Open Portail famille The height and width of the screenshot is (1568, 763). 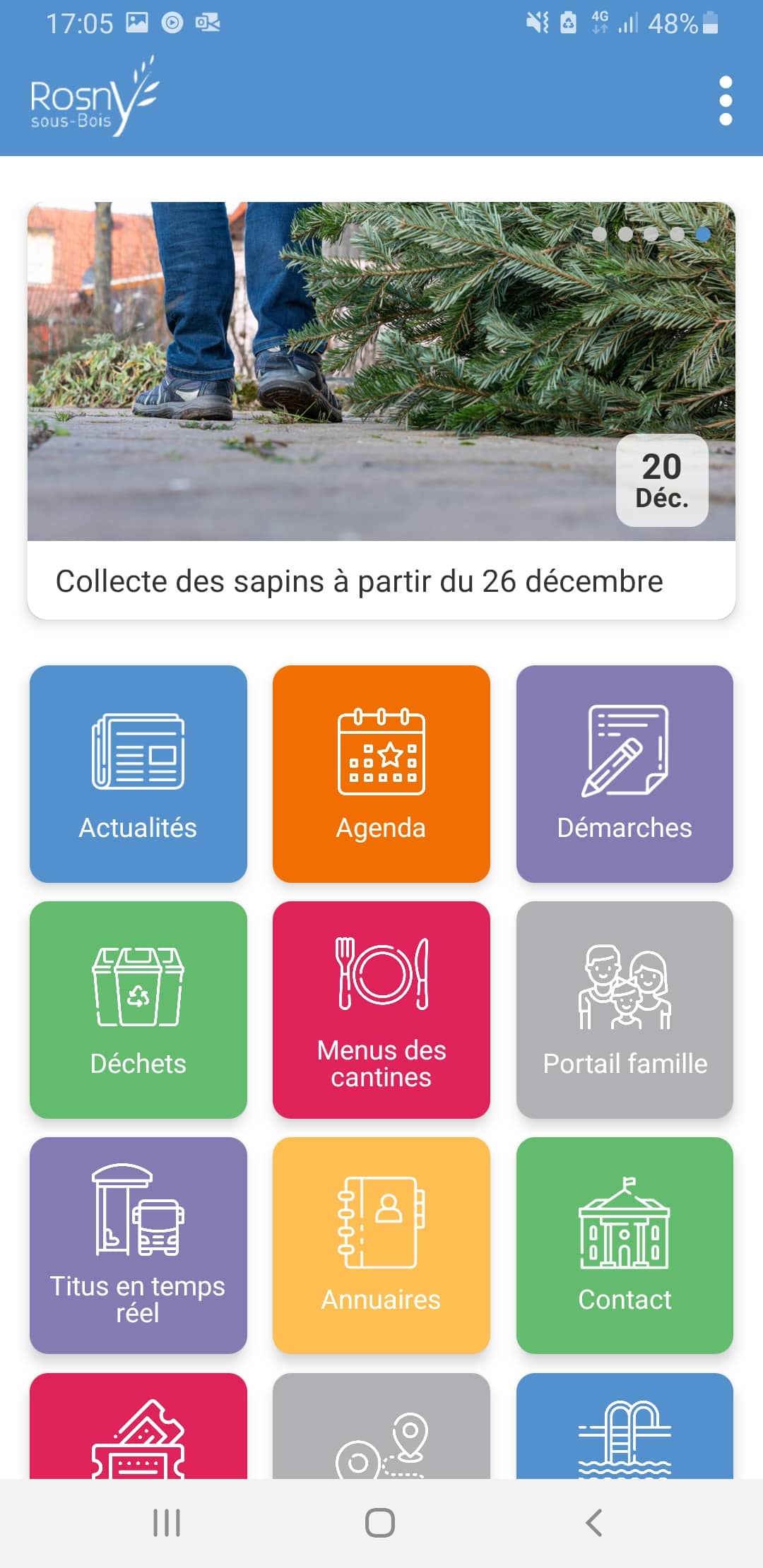[x=625, y=1009]
